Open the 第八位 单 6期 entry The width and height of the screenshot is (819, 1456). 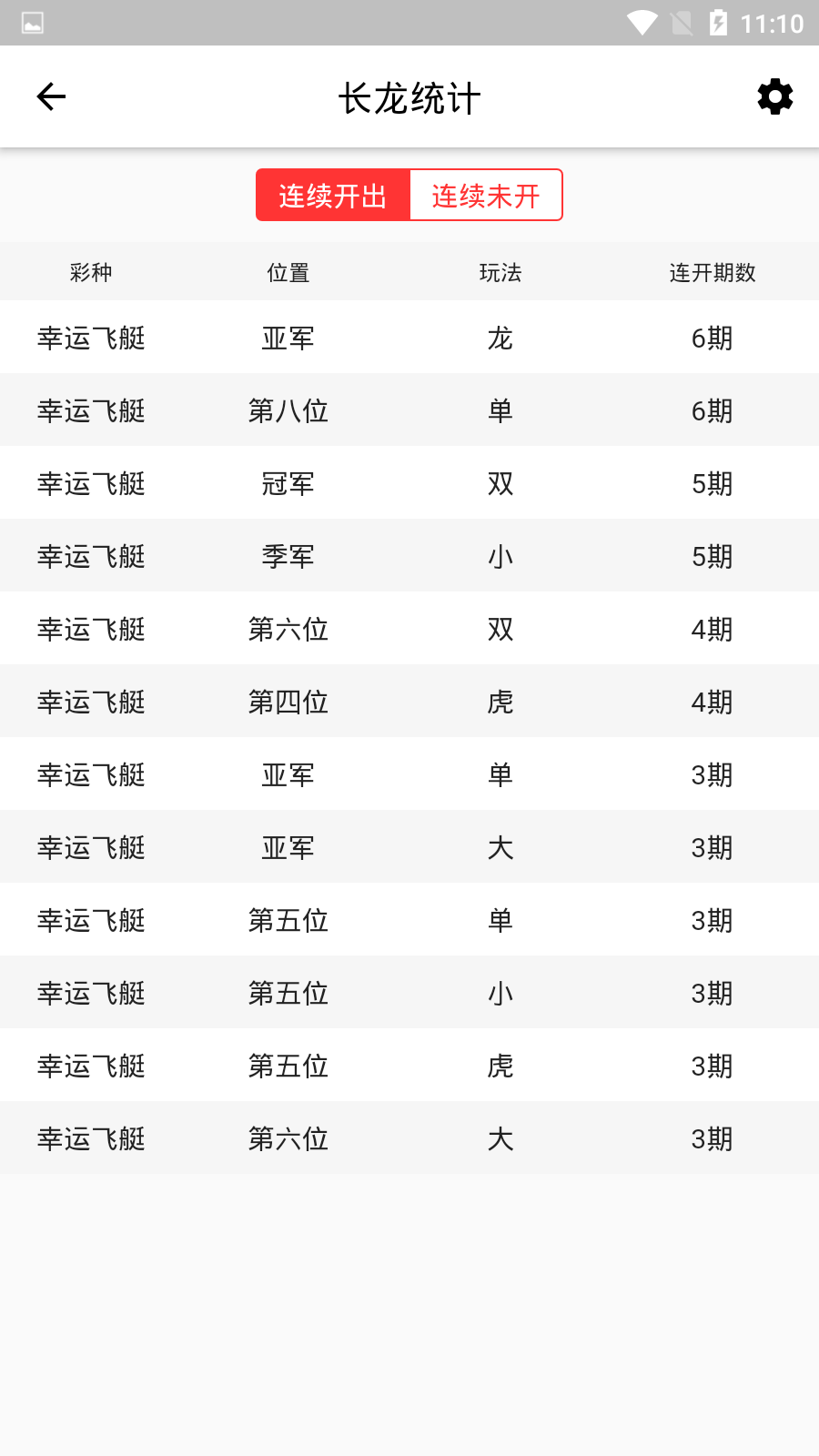coord(409,409)
